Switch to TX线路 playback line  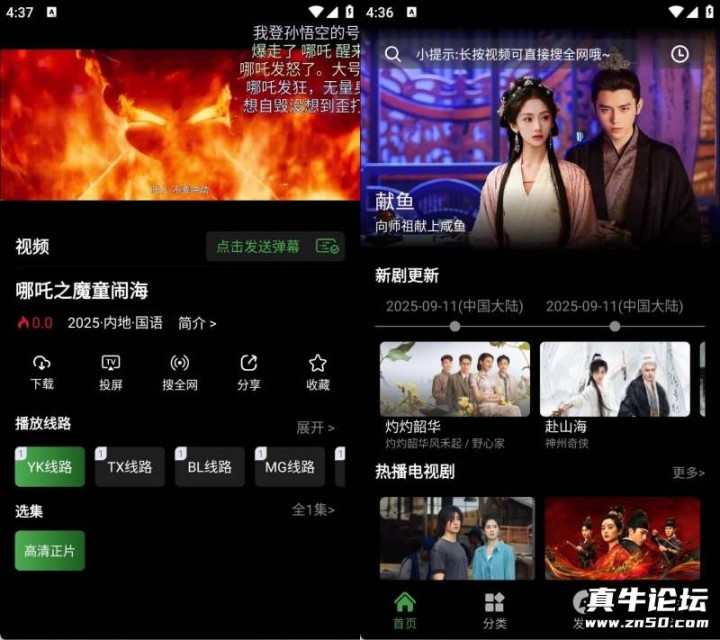[130, 467]
